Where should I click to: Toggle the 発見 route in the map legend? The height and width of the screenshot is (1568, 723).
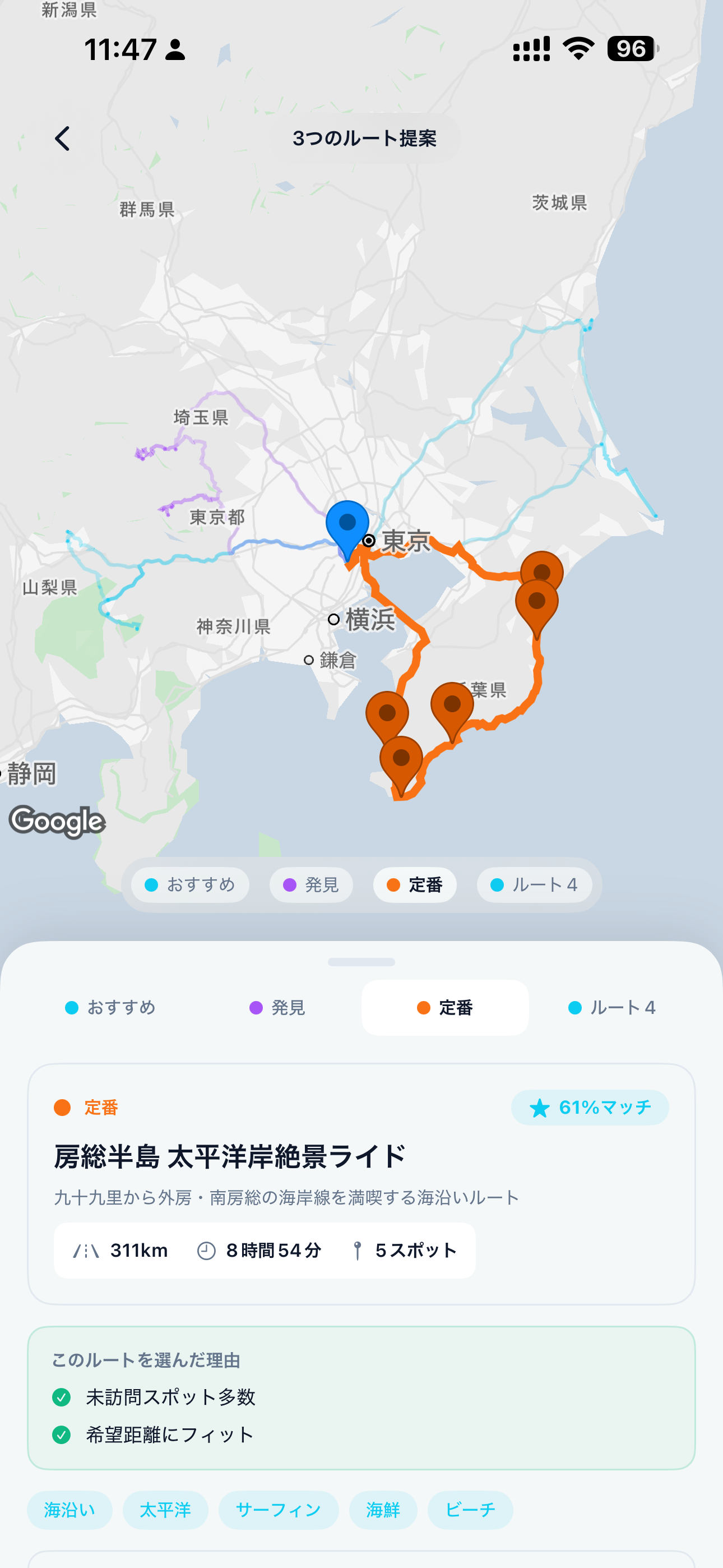[x=311, y=886]
